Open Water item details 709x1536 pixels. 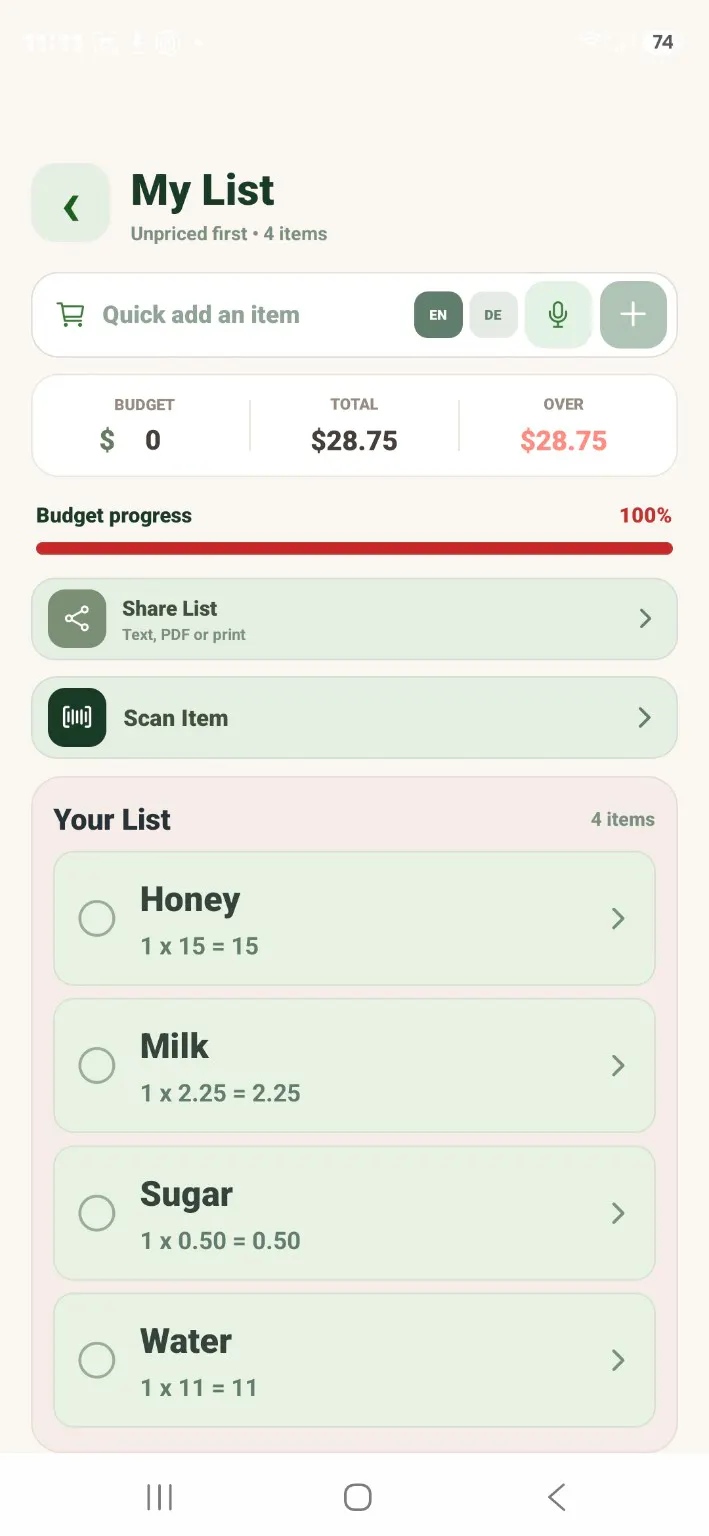coord(355,1360)
